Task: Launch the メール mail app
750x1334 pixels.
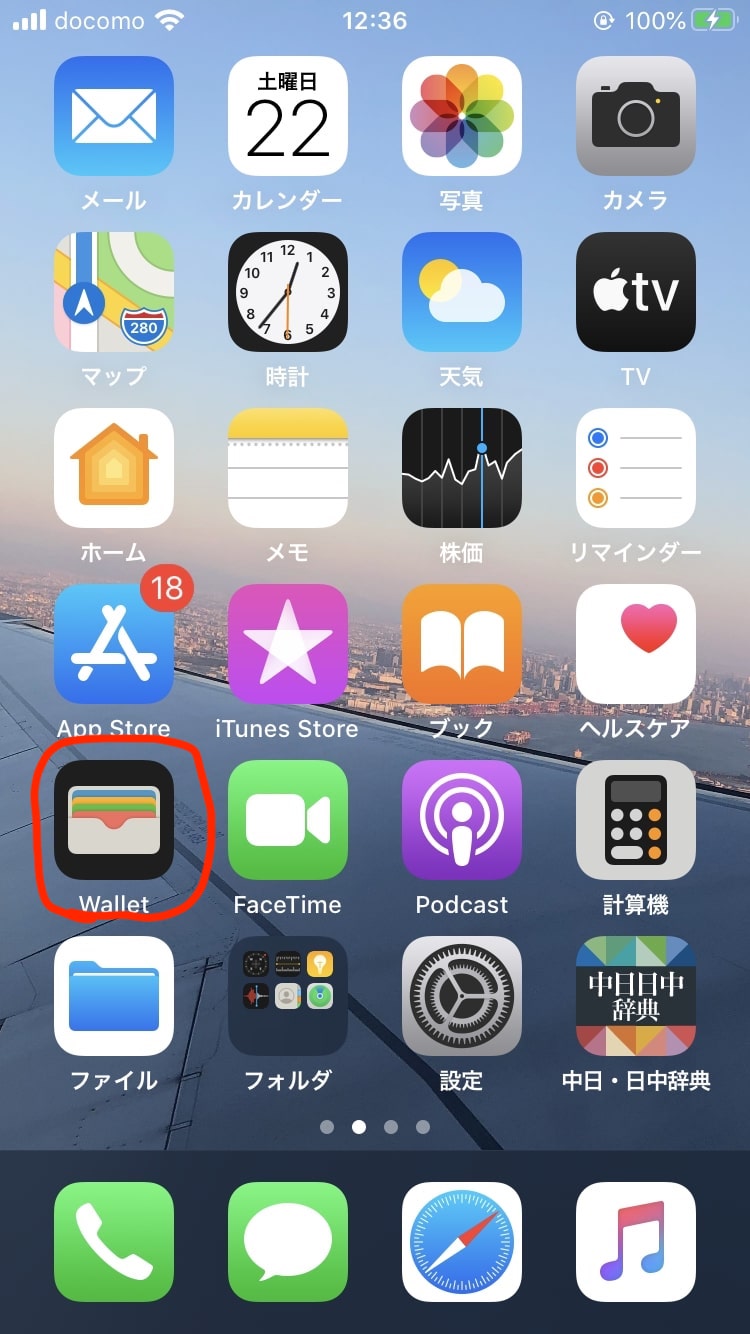Action: click(x=114, y=116)
